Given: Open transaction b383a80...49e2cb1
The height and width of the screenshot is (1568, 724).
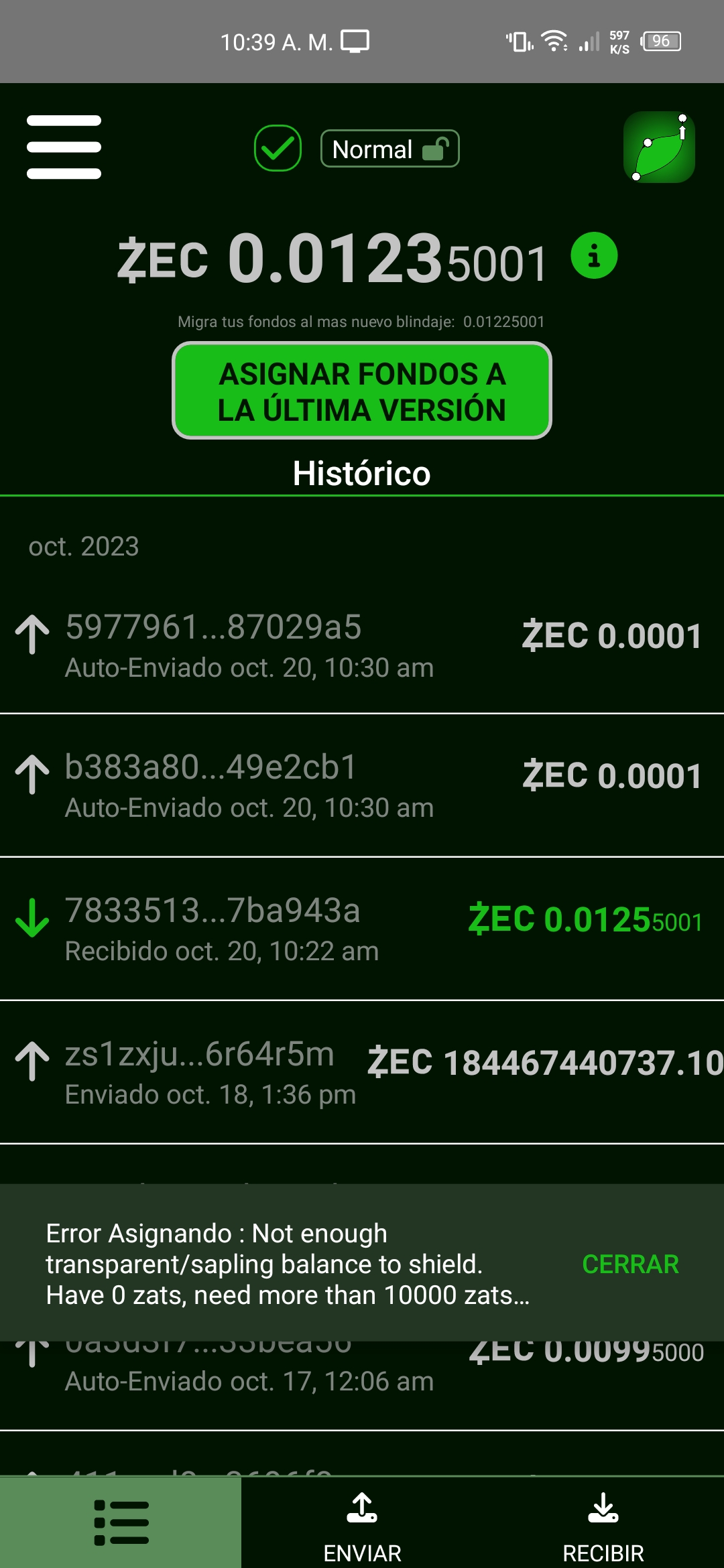Looking at the screenshot, I should [362, 785].
